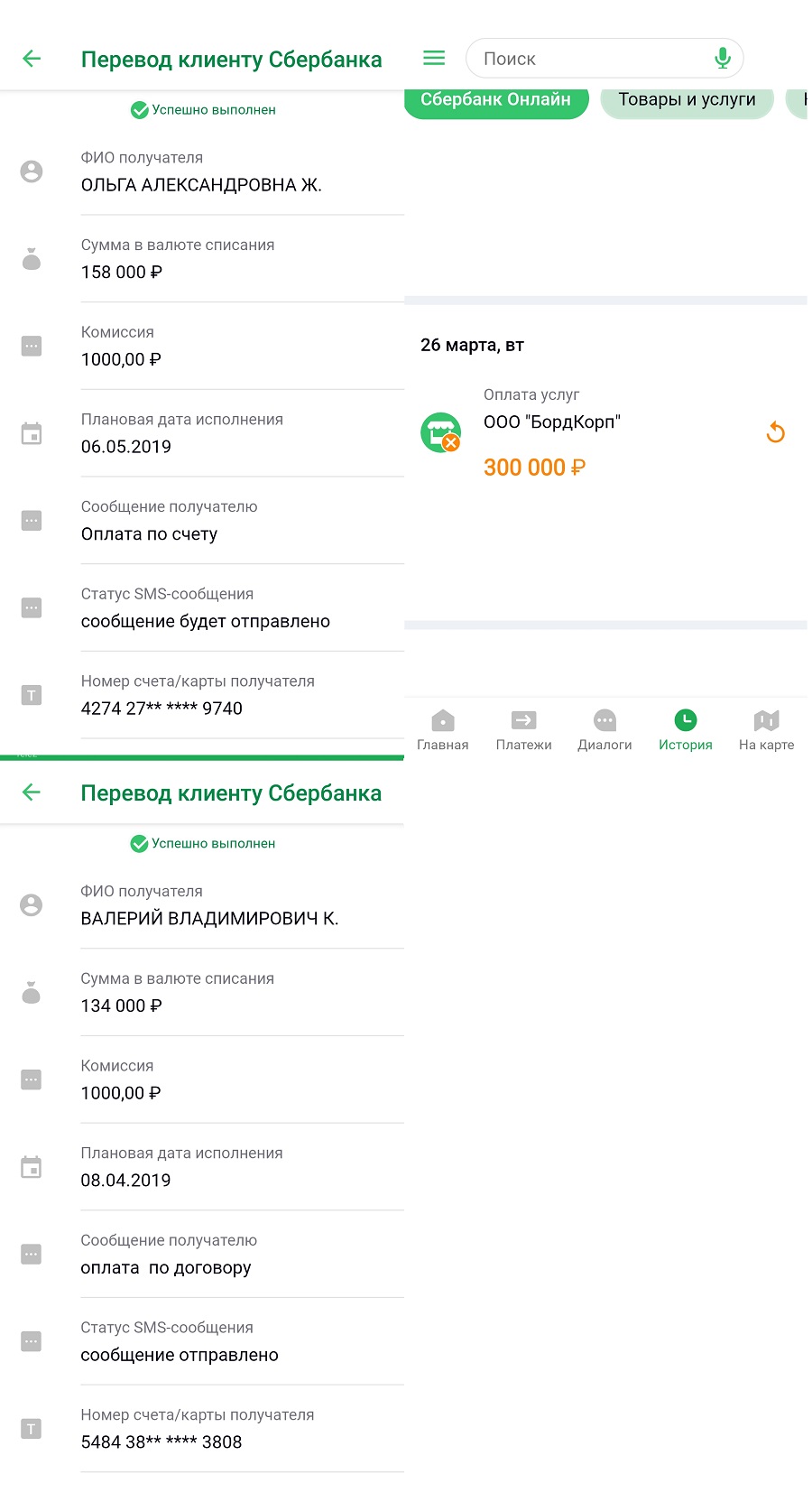Select the История tab
812x1492 pixels.
click(686, 731)
